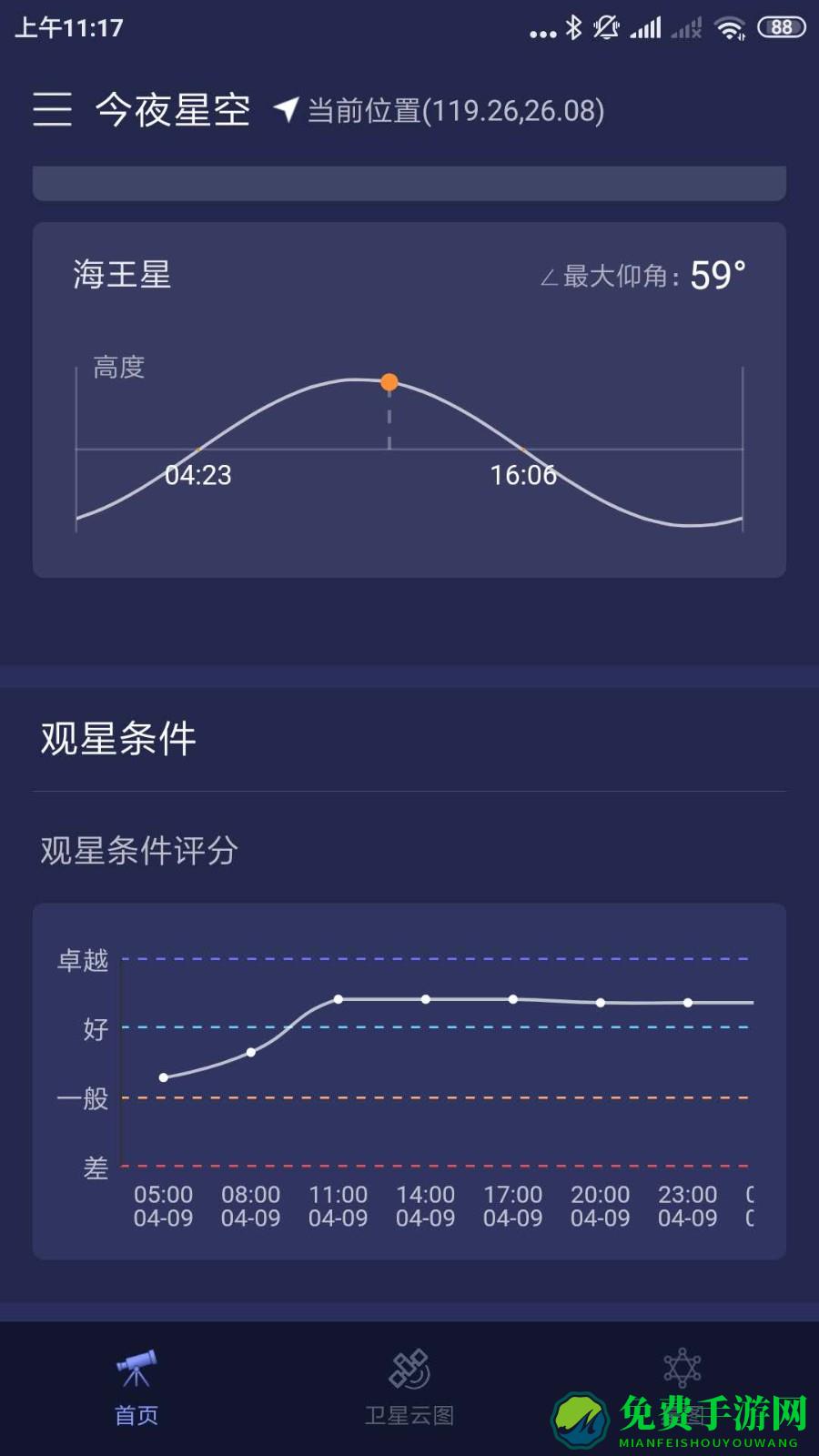Tap the 04:23 rise time label

tap(199, 475)
